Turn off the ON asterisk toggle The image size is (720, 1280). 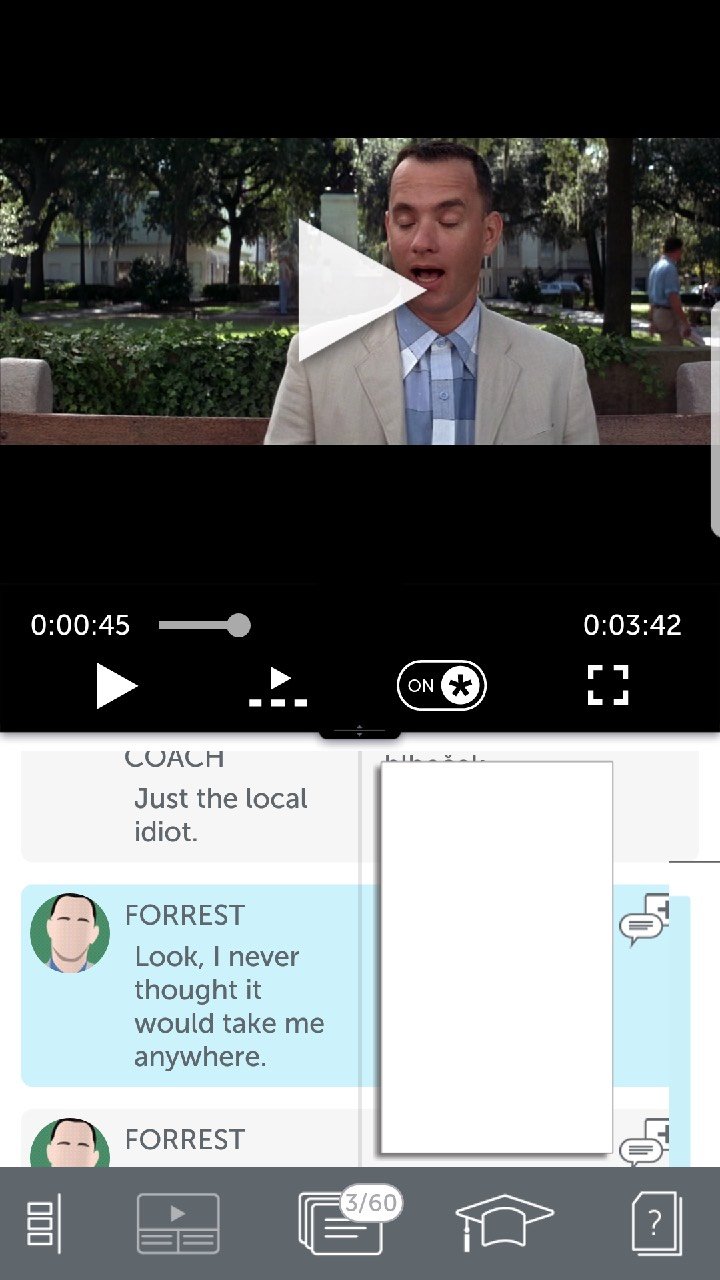(442, 686)
